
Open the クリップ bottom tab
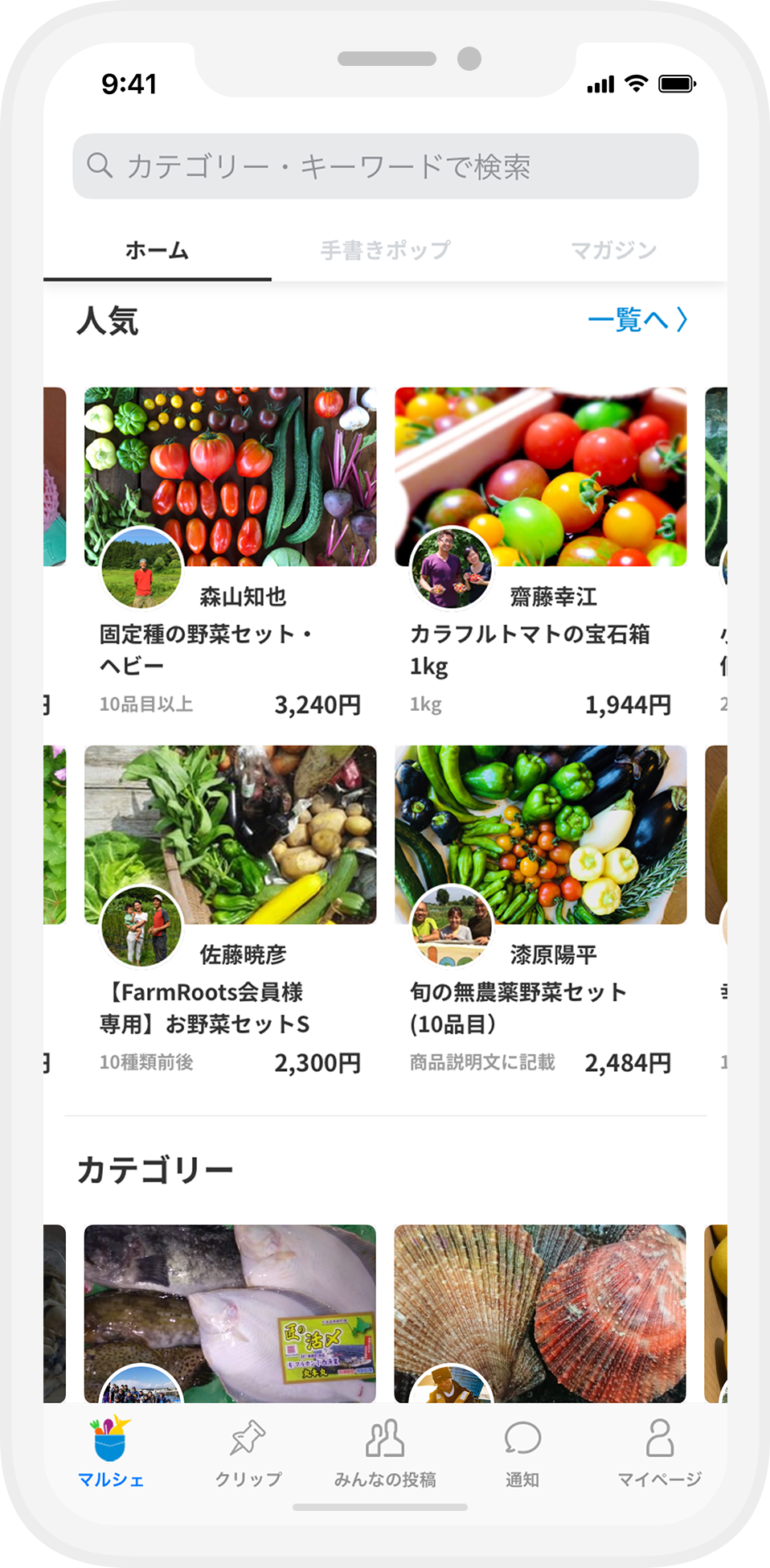(x=248, y=1452)
